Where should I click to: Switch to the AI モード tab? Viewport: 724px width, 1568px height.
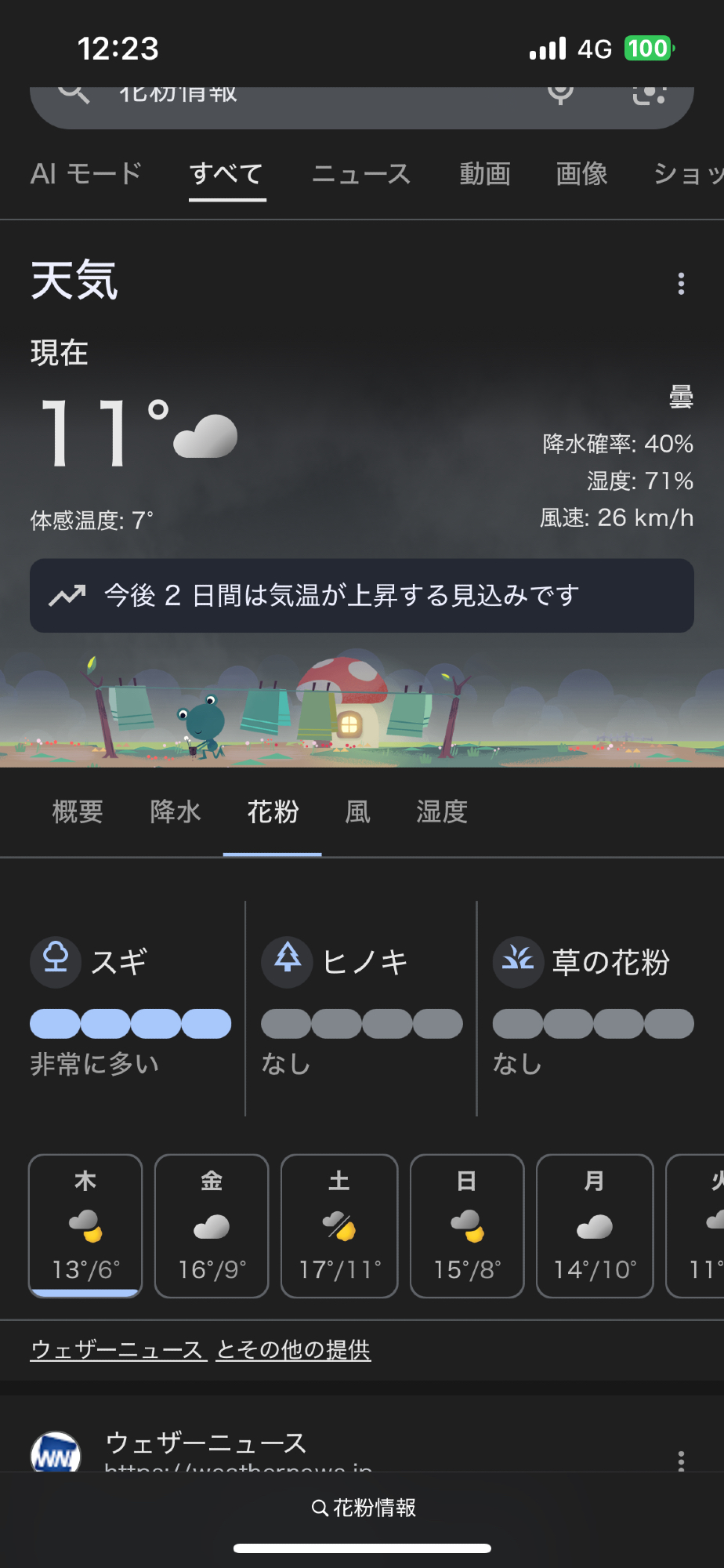[x=86, y=173]
